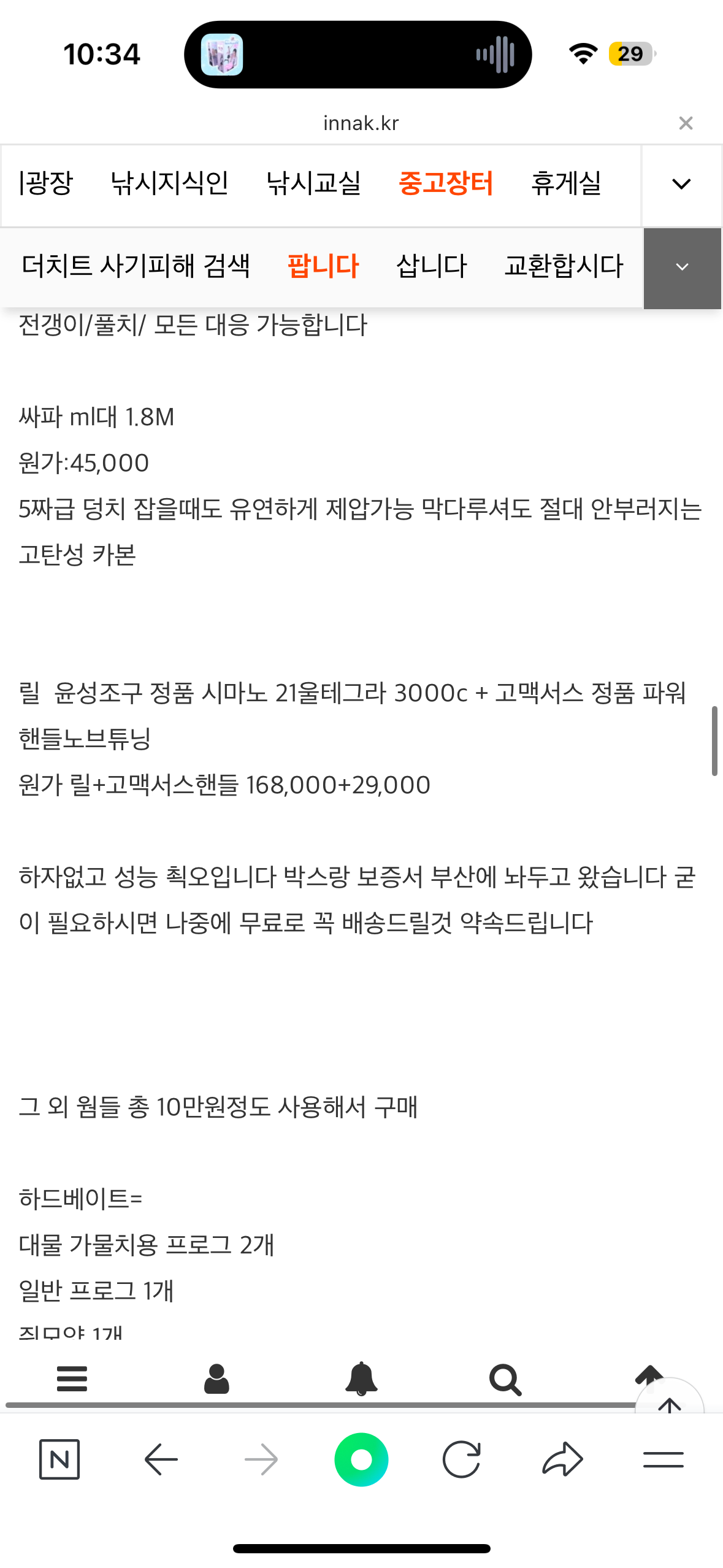
Task: Open the user profile icon
Action: [x=216, y=1380]
